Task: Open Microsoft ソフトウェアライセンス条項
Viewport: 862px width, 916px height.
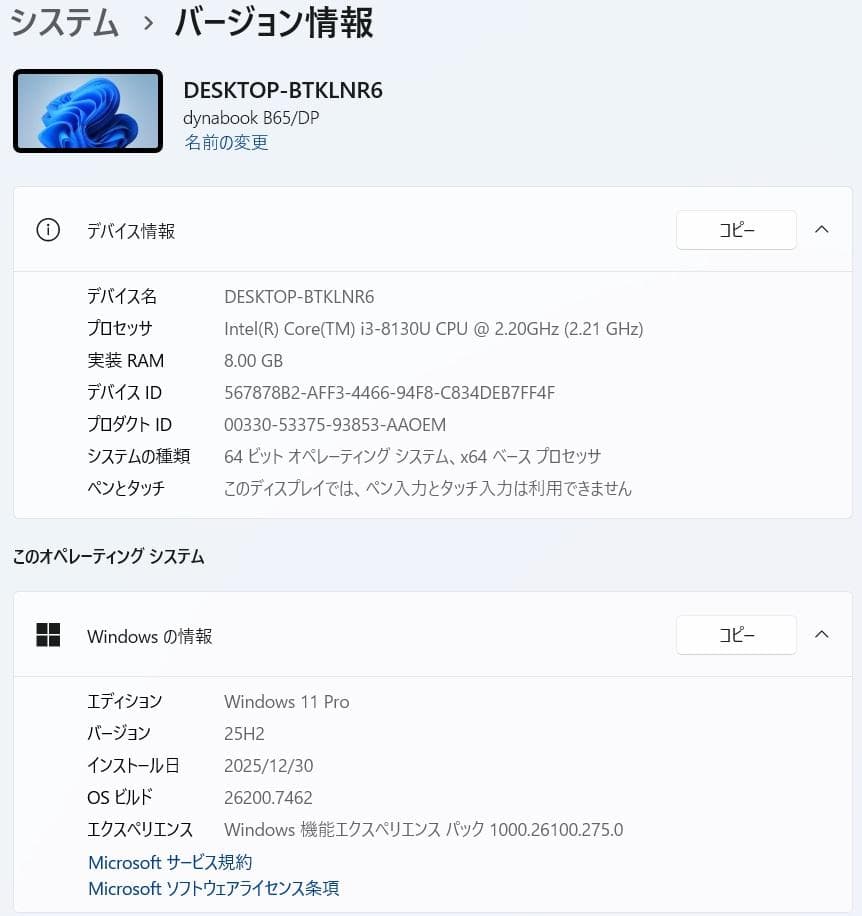Action: pyautogui.click(x=213, y=888)
